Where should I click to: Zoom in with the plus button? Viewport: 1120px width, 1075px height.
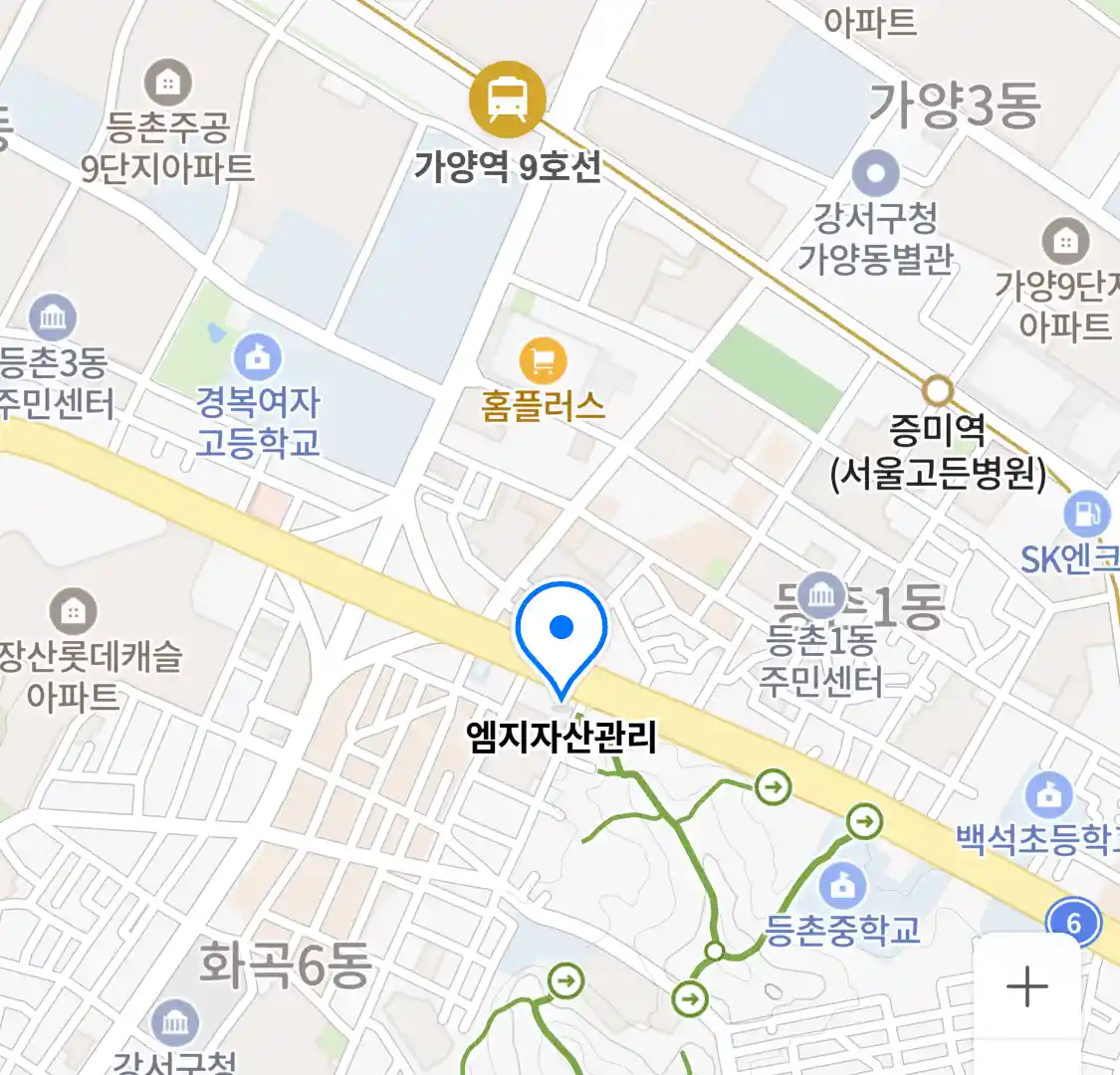click(1026, 986)
